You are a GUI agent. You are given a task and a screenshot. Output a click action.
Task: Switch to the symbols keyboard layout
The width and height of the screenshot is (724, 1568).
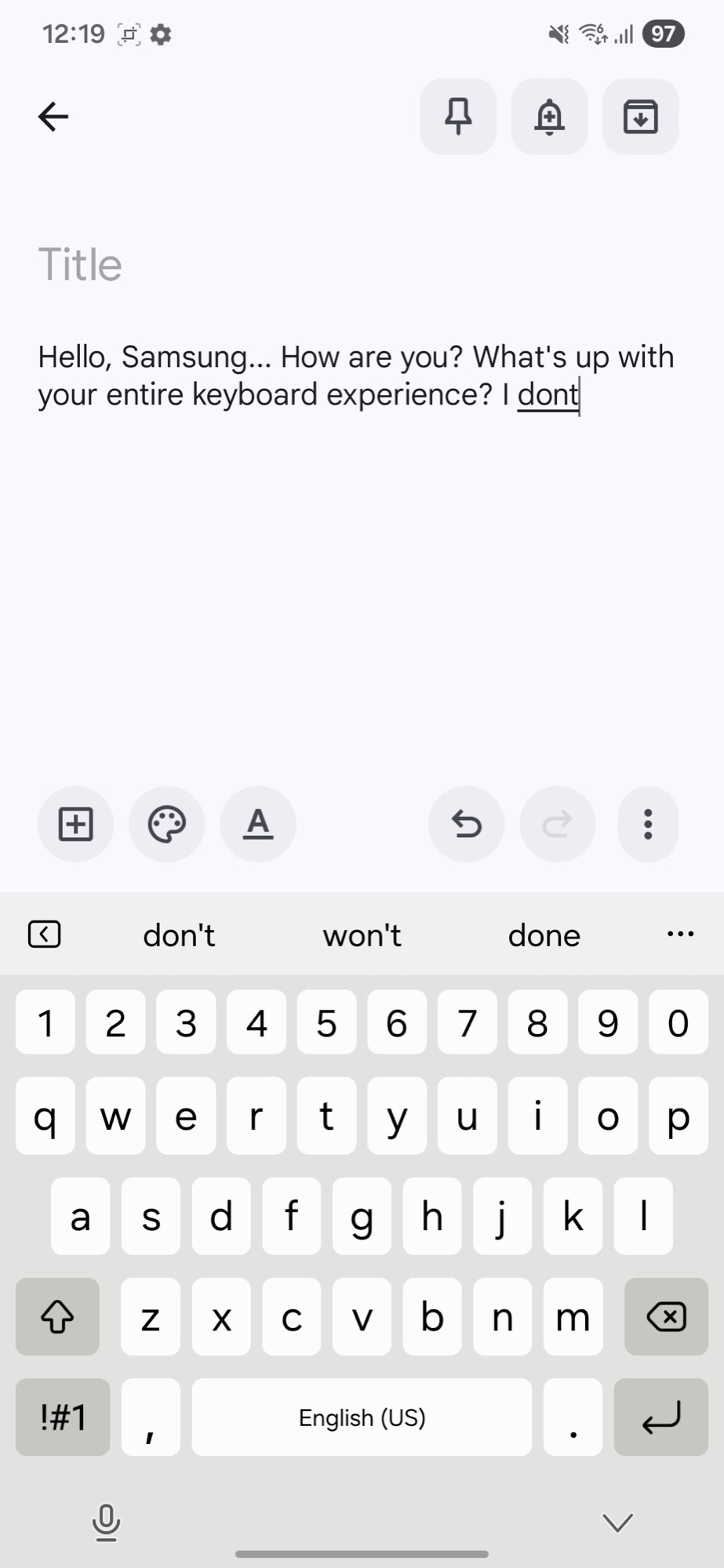click(x=63, y=1417)
